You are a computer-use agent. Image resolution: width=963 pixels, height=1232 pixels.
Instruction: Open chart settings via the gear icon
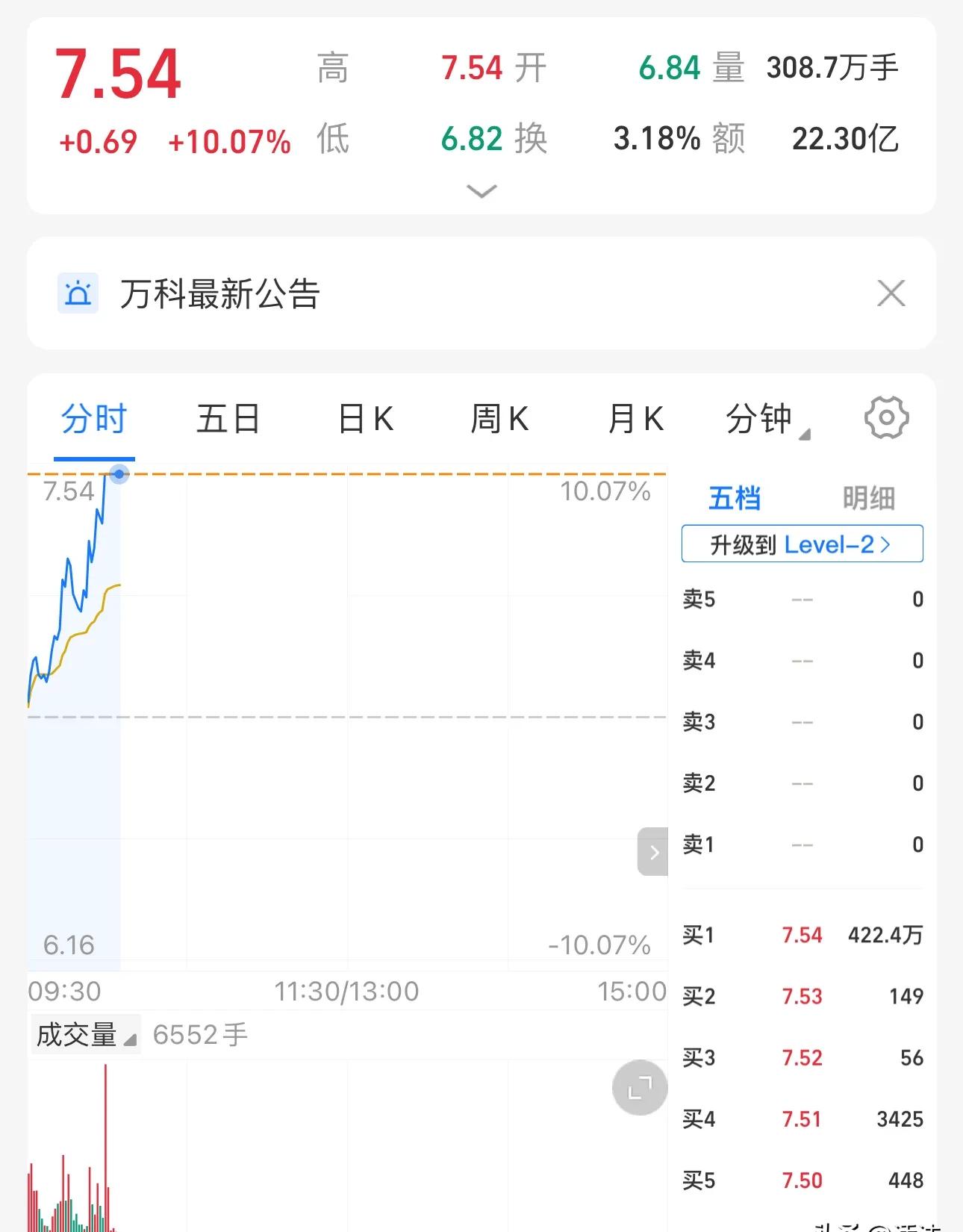886,418
